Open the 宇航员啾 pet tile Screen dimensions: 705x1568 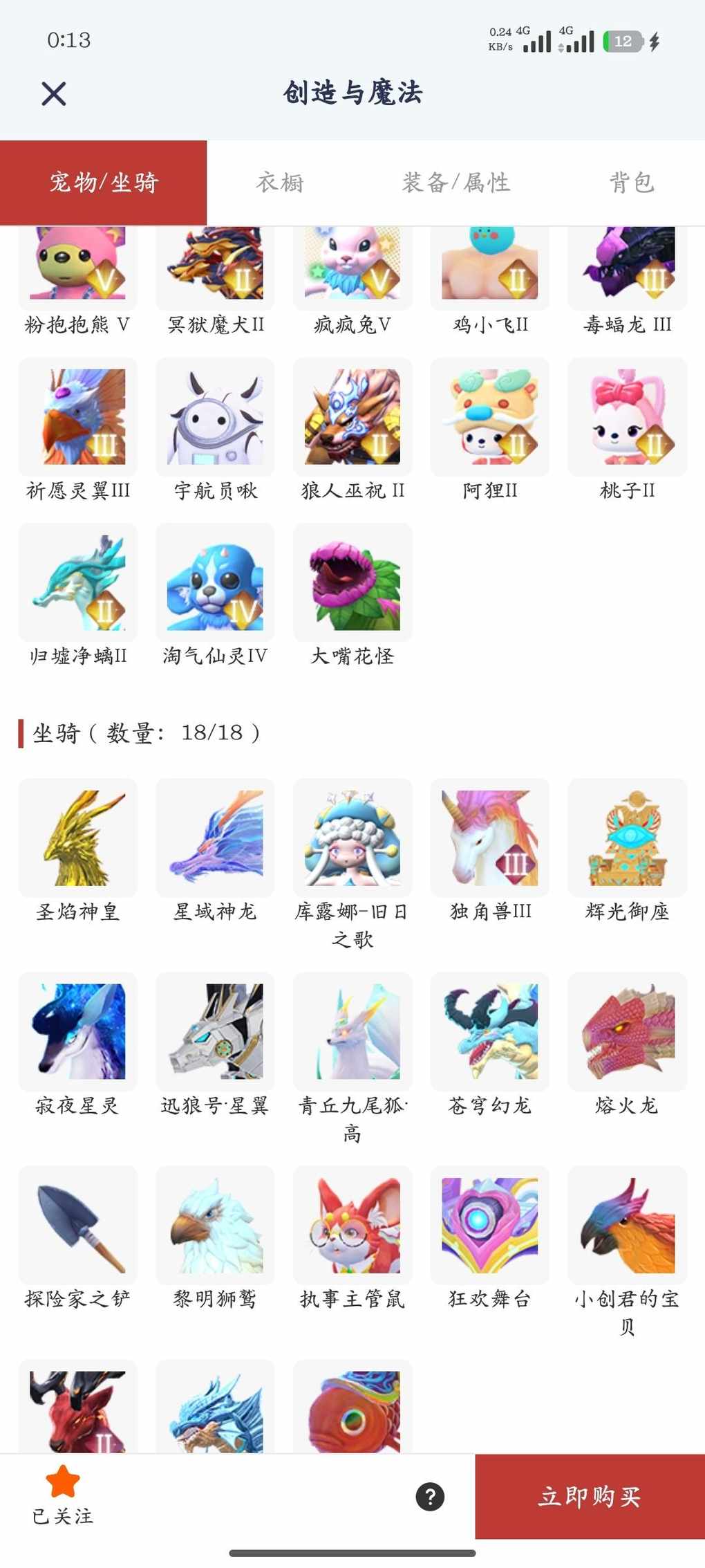point(215,416)
